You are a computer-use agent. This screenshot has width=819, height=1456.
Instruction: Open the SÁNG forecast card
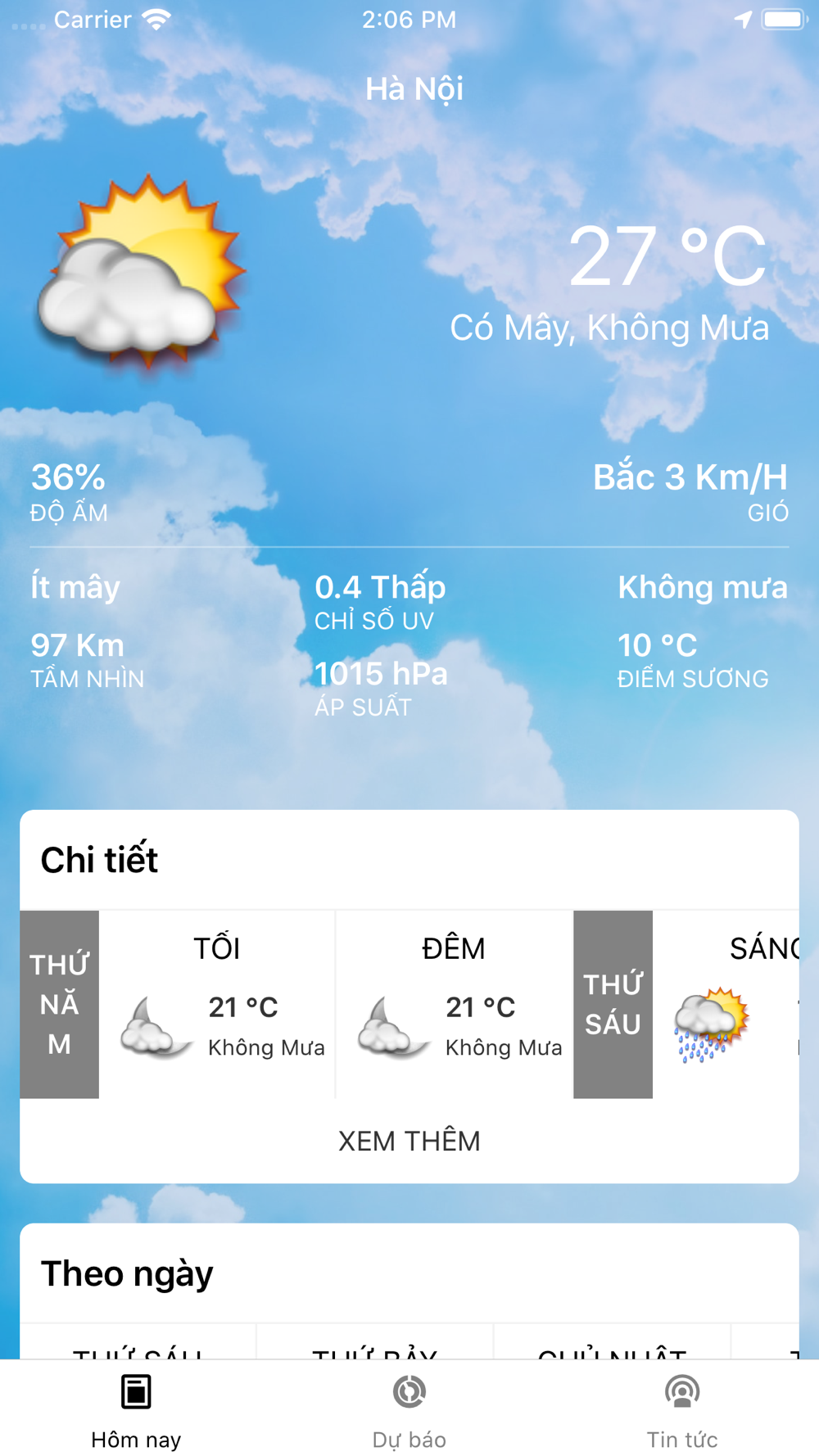coord(726,1004)
